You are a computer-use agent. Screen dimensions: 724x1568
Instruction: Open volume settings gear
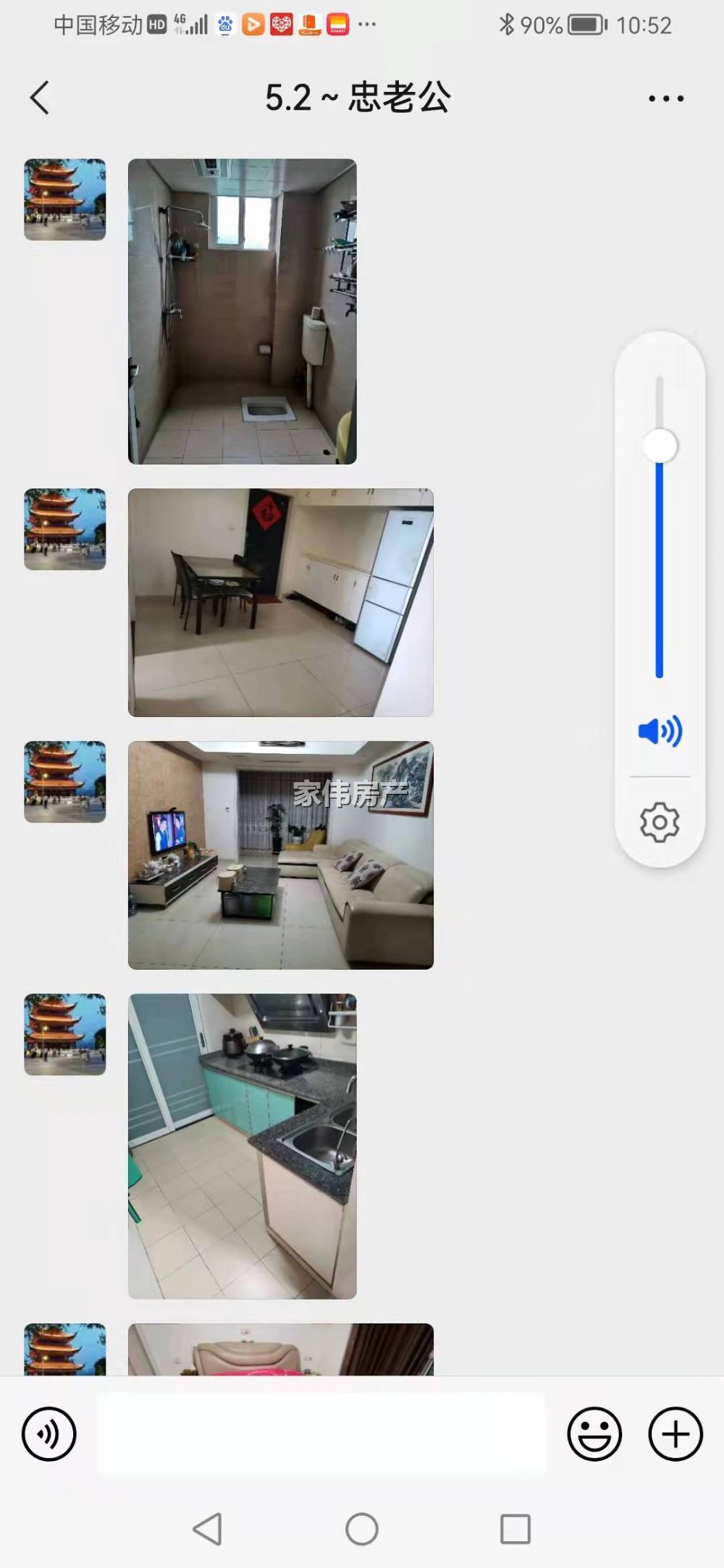660,822
